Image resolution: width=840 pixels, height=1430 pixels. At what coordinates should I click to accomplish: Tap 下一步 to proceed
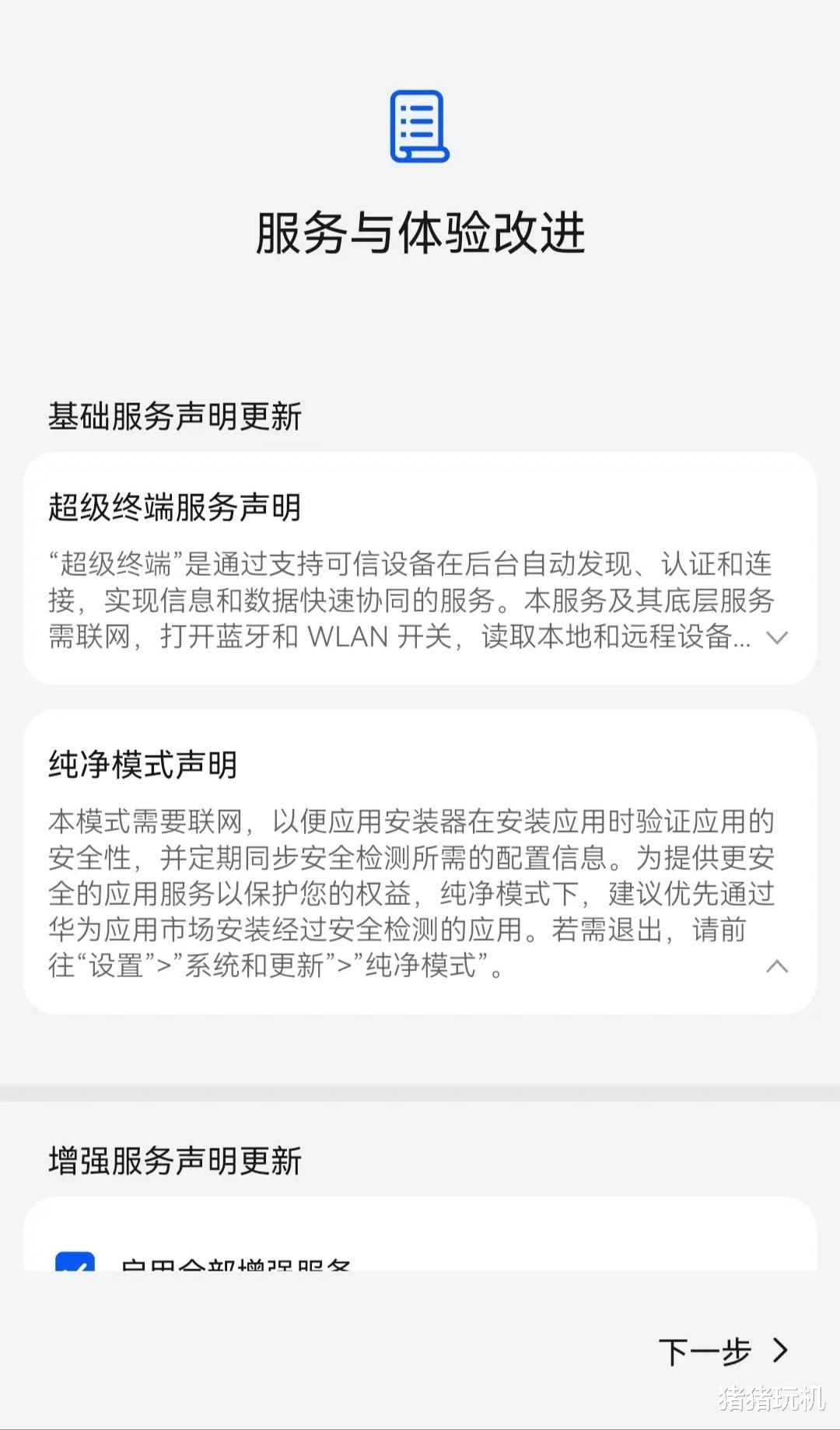[704, 1349]
